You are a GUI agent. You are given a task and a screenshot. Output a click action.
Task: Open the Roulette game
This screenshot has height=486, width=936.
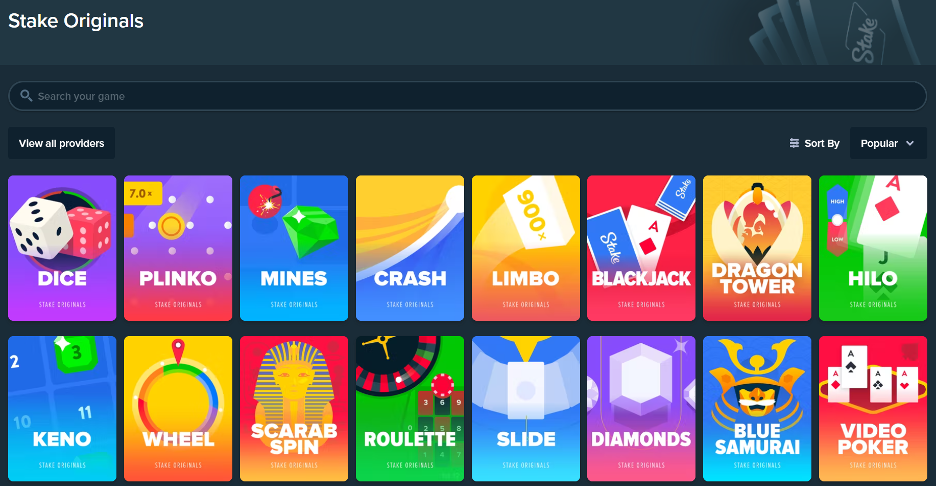click(410, 408)
